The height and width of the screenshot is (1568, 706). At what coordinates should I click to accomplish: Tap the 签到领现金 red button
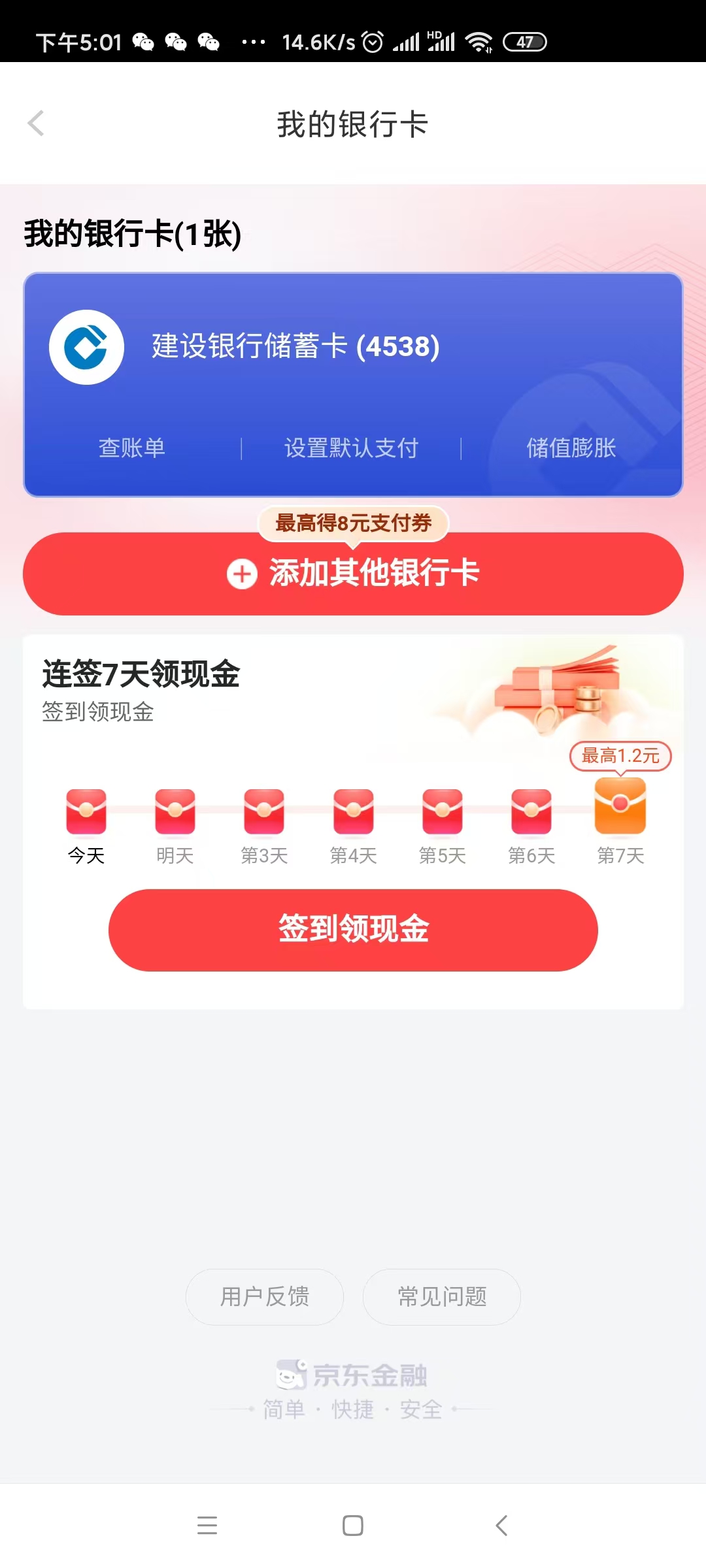click(353, 930)
